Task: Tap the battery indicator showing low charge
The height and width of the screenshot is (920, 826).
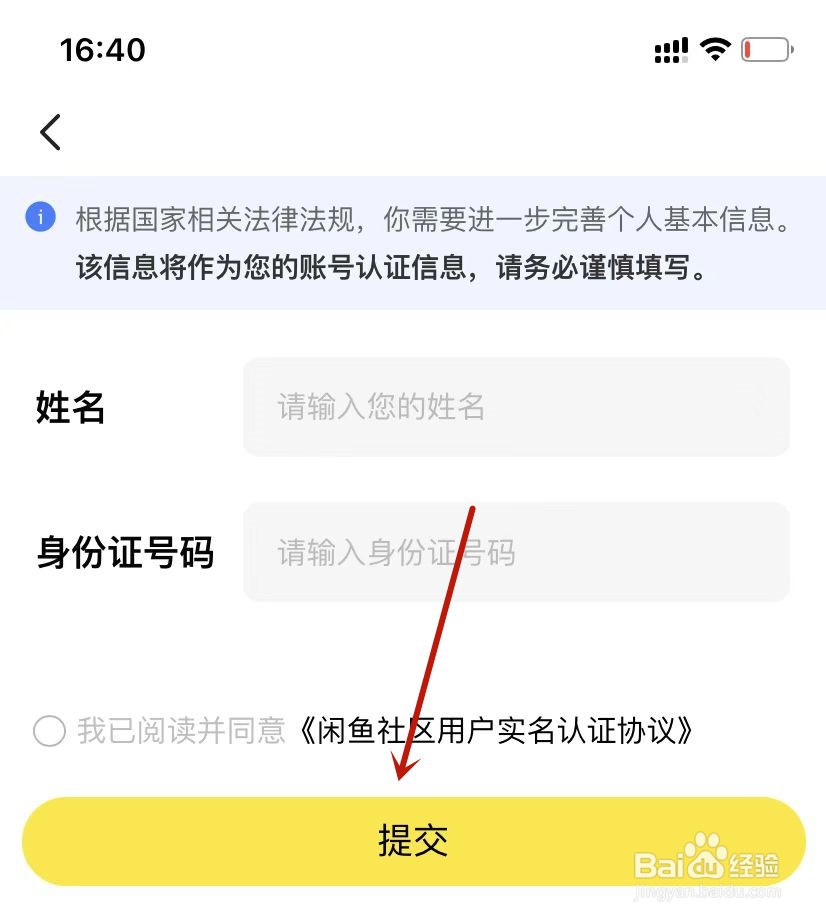Action: pyautogui.click(x=765, y=49)
